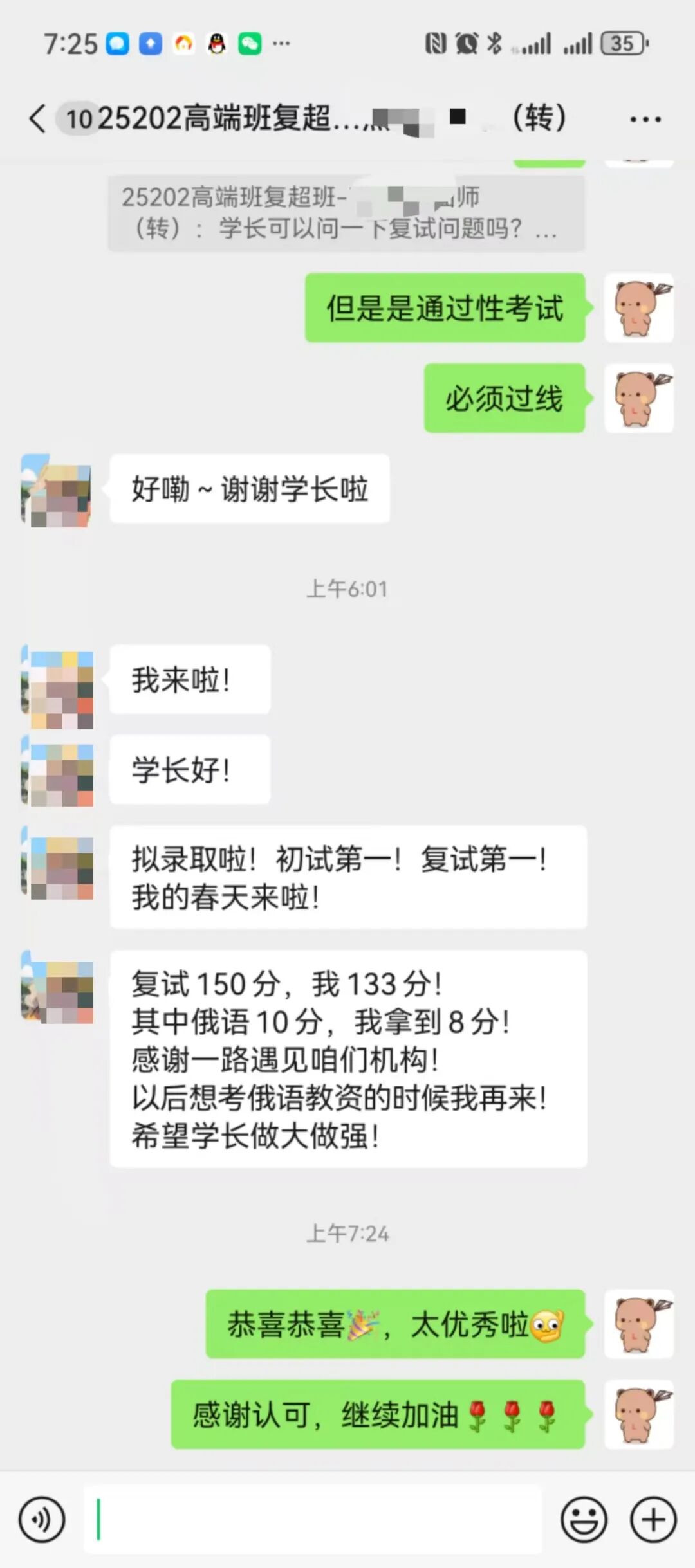The image size is (695, 1568).
Task: Go back to the chat list
Action: tap(37, 119)
